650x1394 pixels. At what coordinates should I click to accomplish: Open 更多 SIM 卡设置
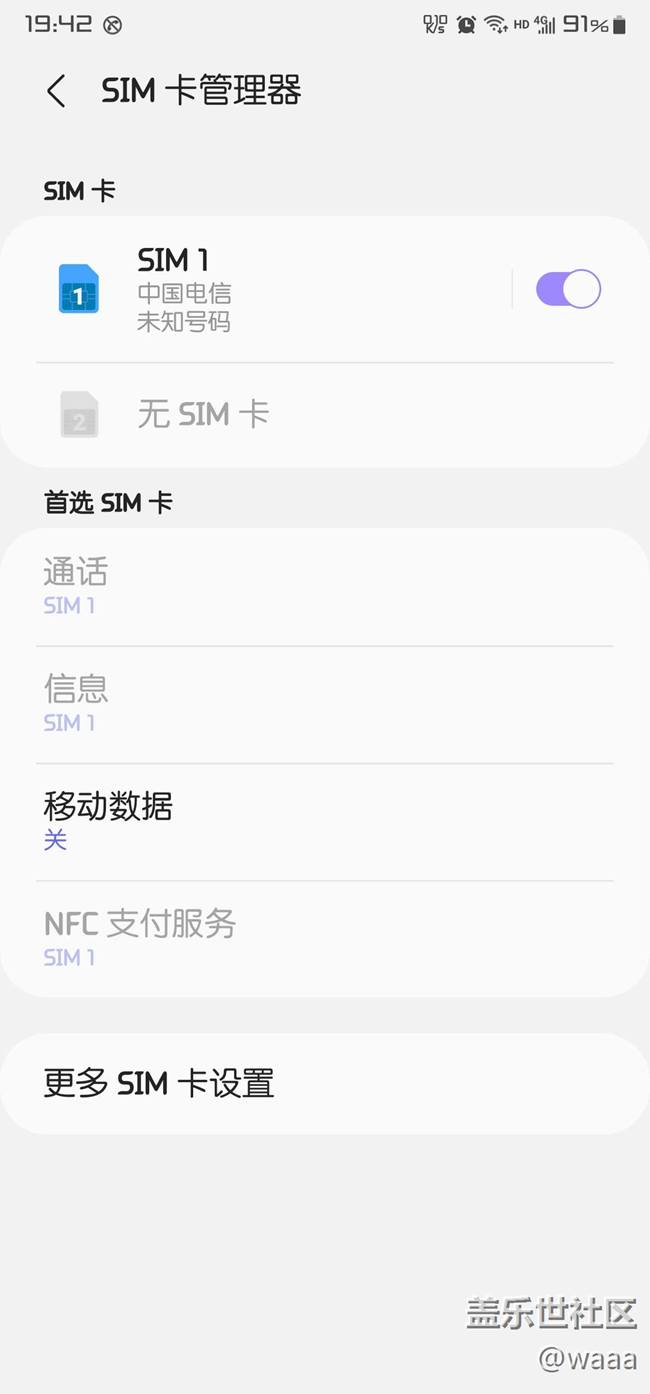tap(324, 1084)
